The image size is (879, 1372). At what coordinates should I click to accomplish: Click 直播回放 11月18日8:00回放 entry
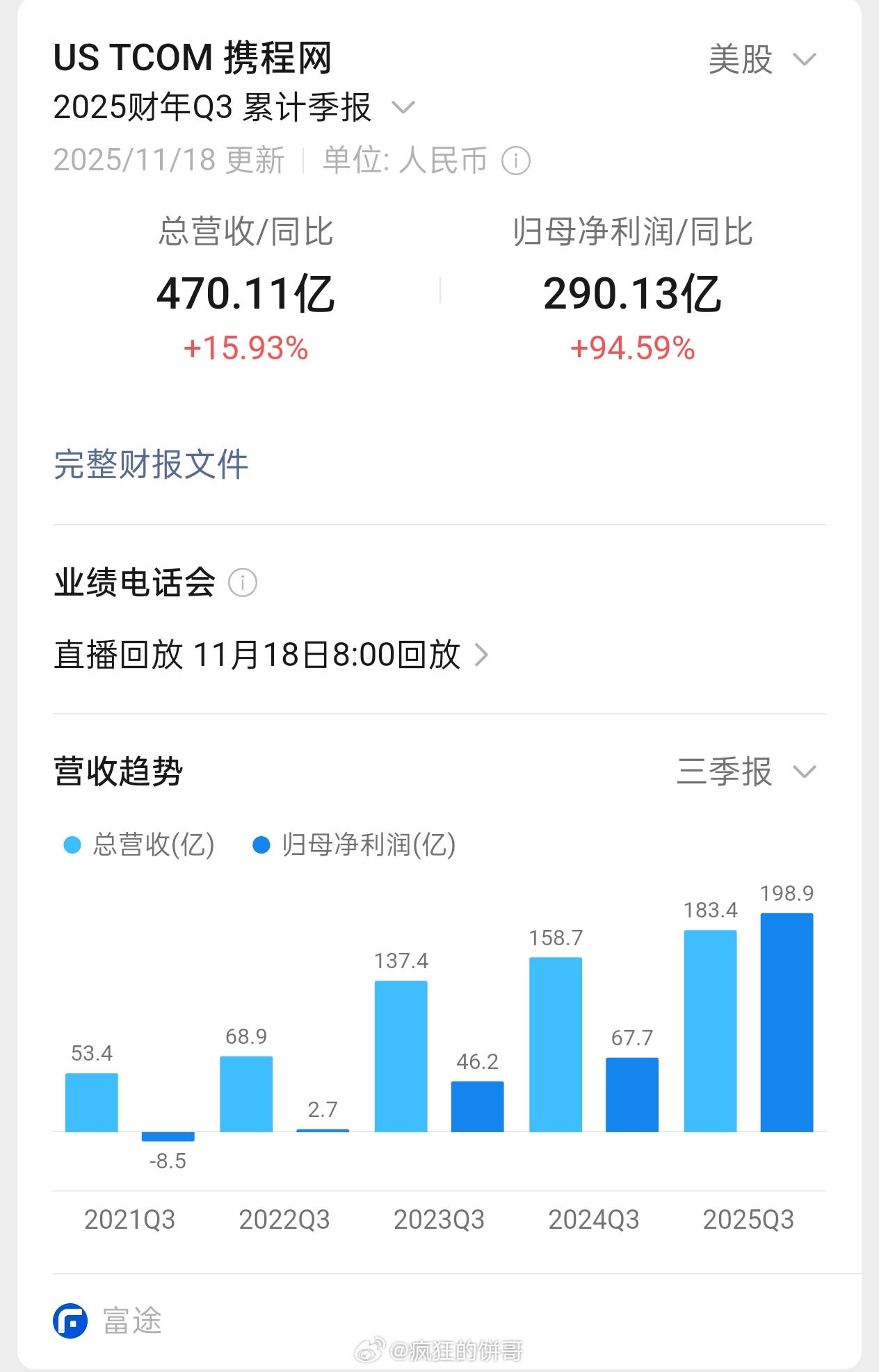pyautogui.click(x=257, y=654)
